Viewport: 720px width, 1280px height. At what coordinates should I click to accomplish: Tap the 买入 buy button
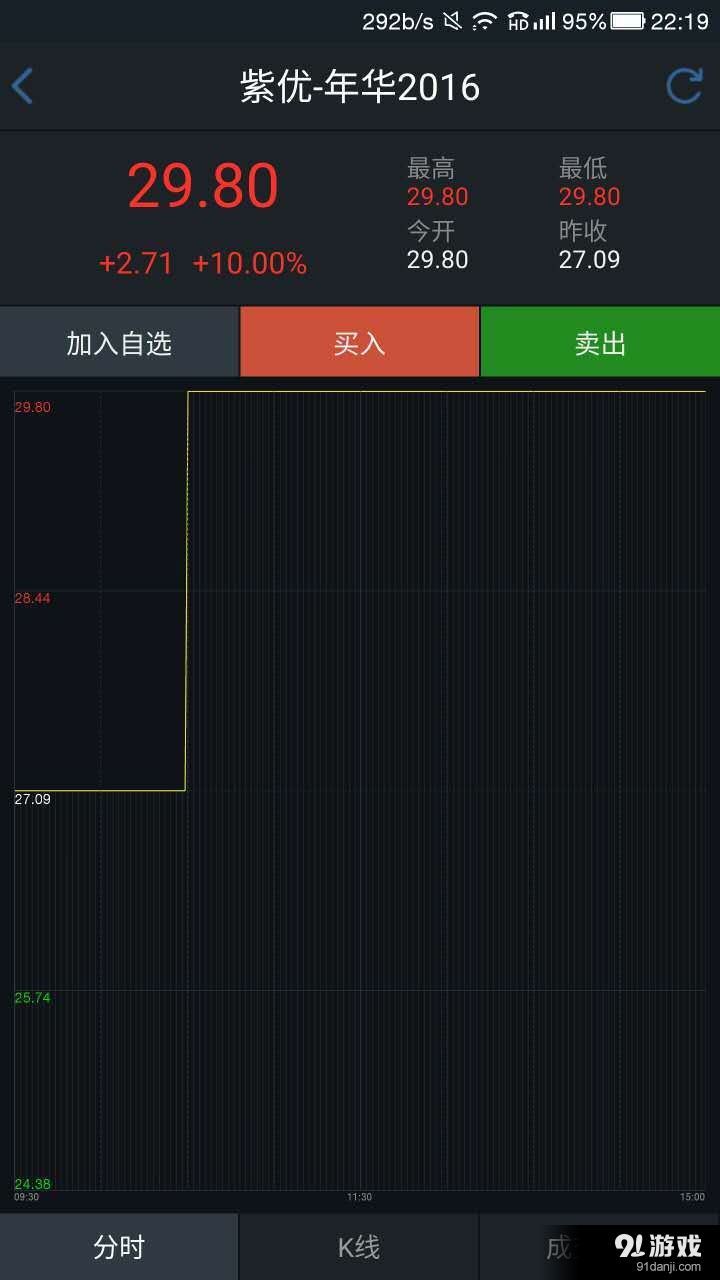359,341
